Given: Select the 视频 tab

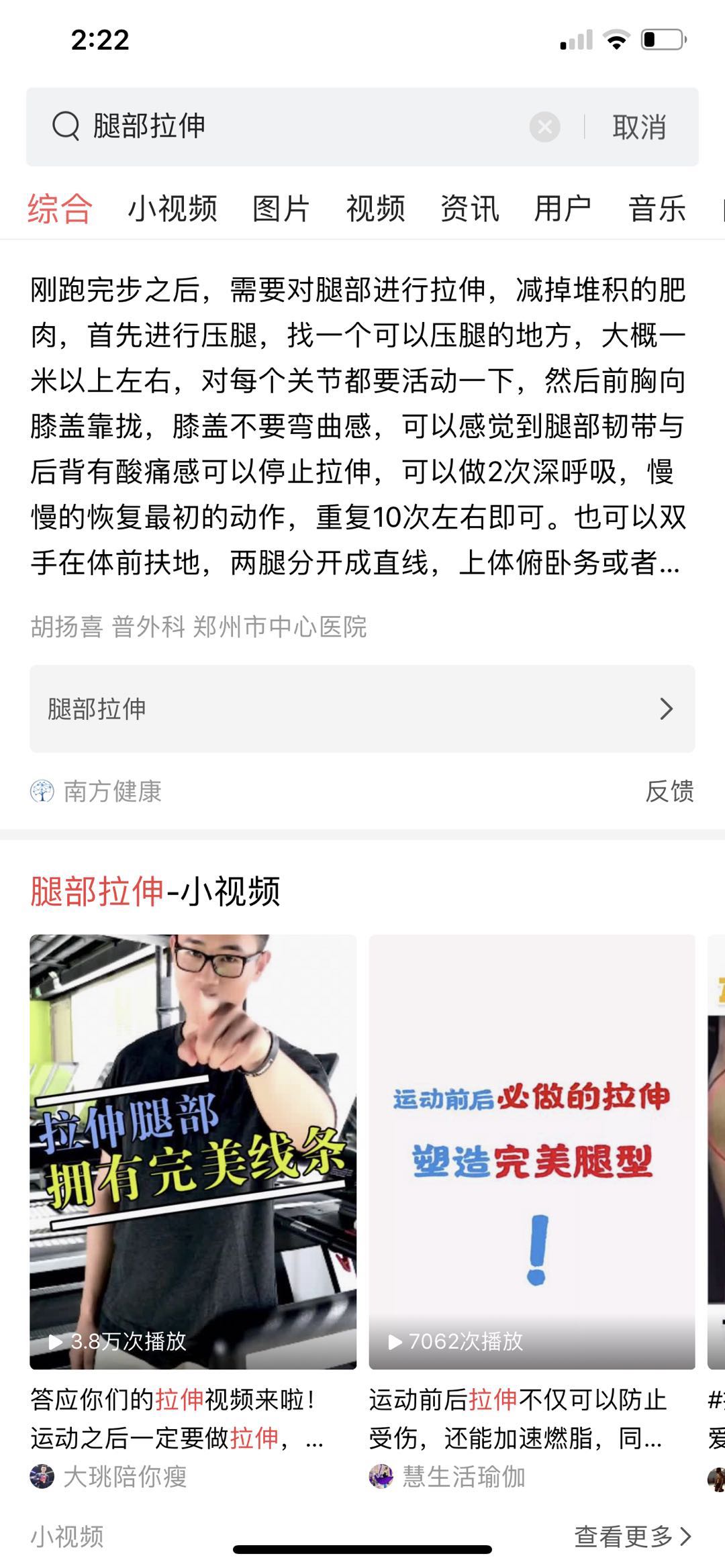Looking at the screenshot, I should 375,209.
